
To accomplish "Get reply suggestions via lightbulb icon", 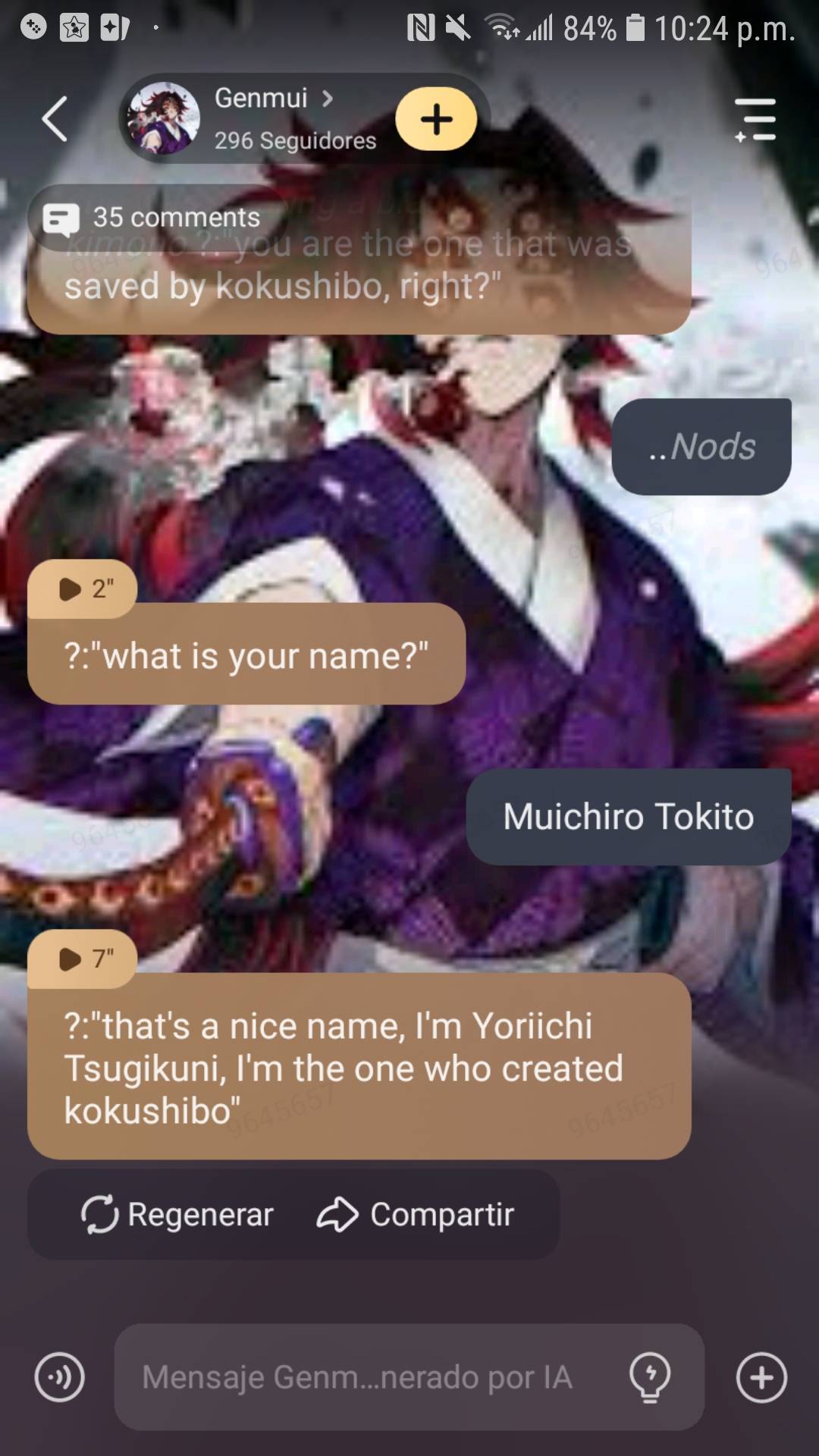I will coord(650,1377).
